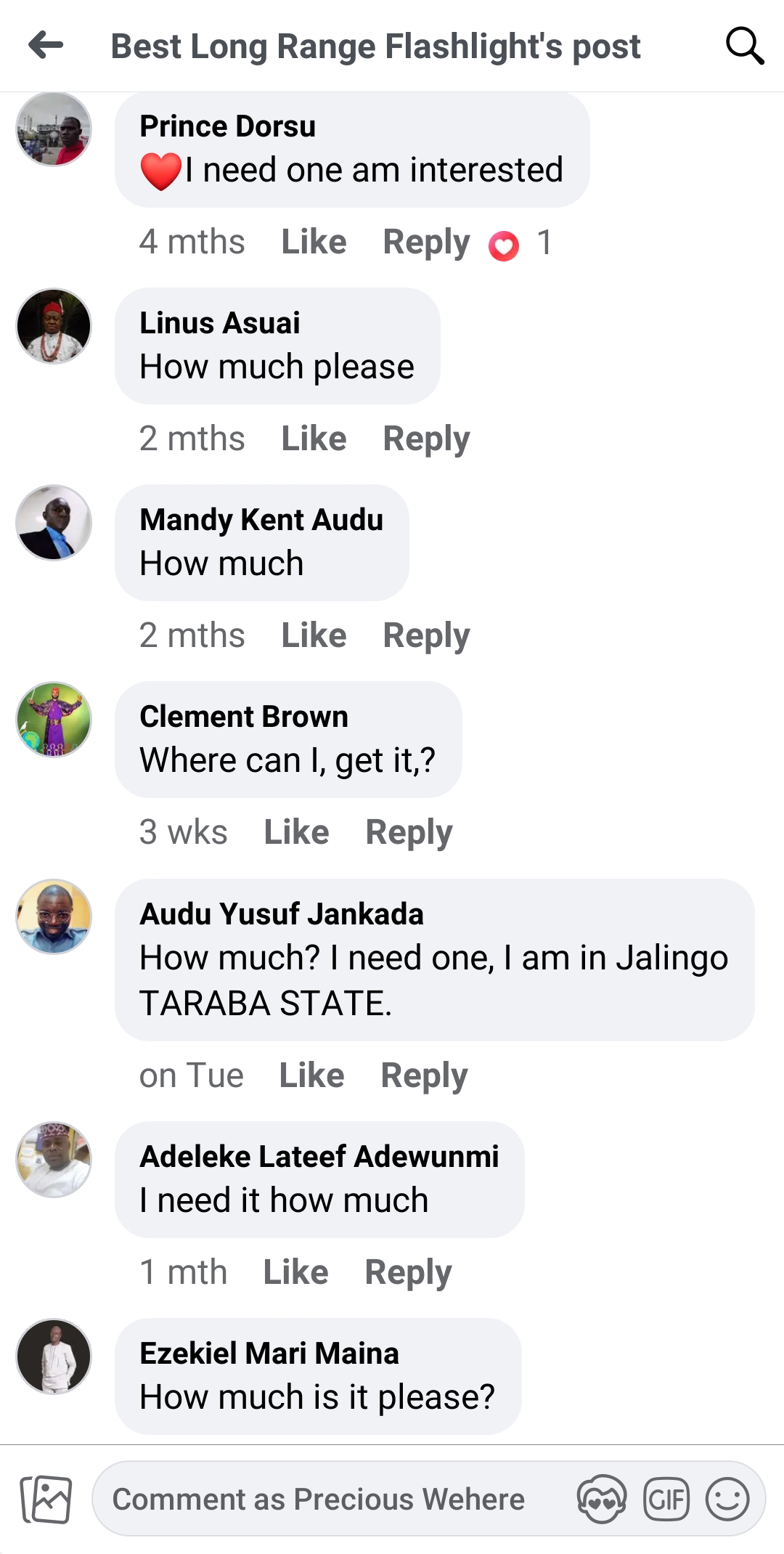Open the emoji smiley picker
Image resolution: width=784 pixels, height=1554 pixels.
727,1500
